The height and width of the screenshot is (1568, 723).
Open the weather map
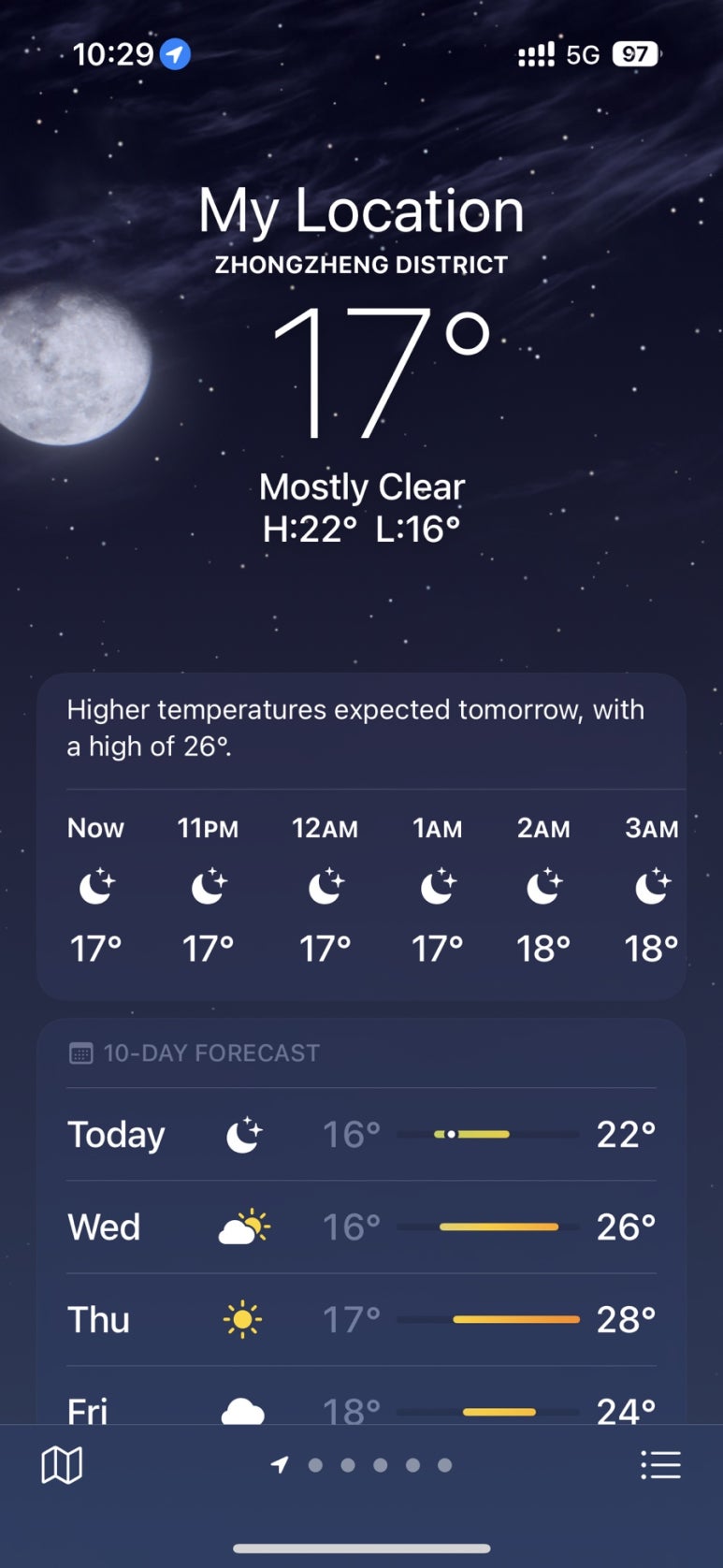pos(62,1465)
